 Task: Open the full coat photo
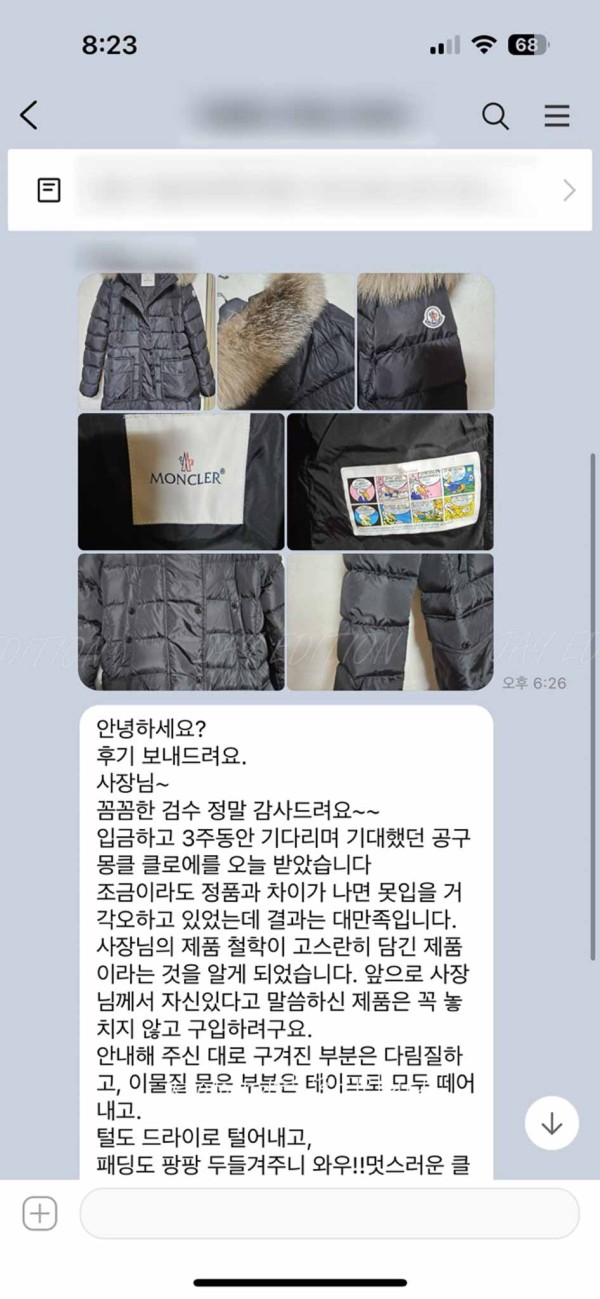tap(146, 341)
